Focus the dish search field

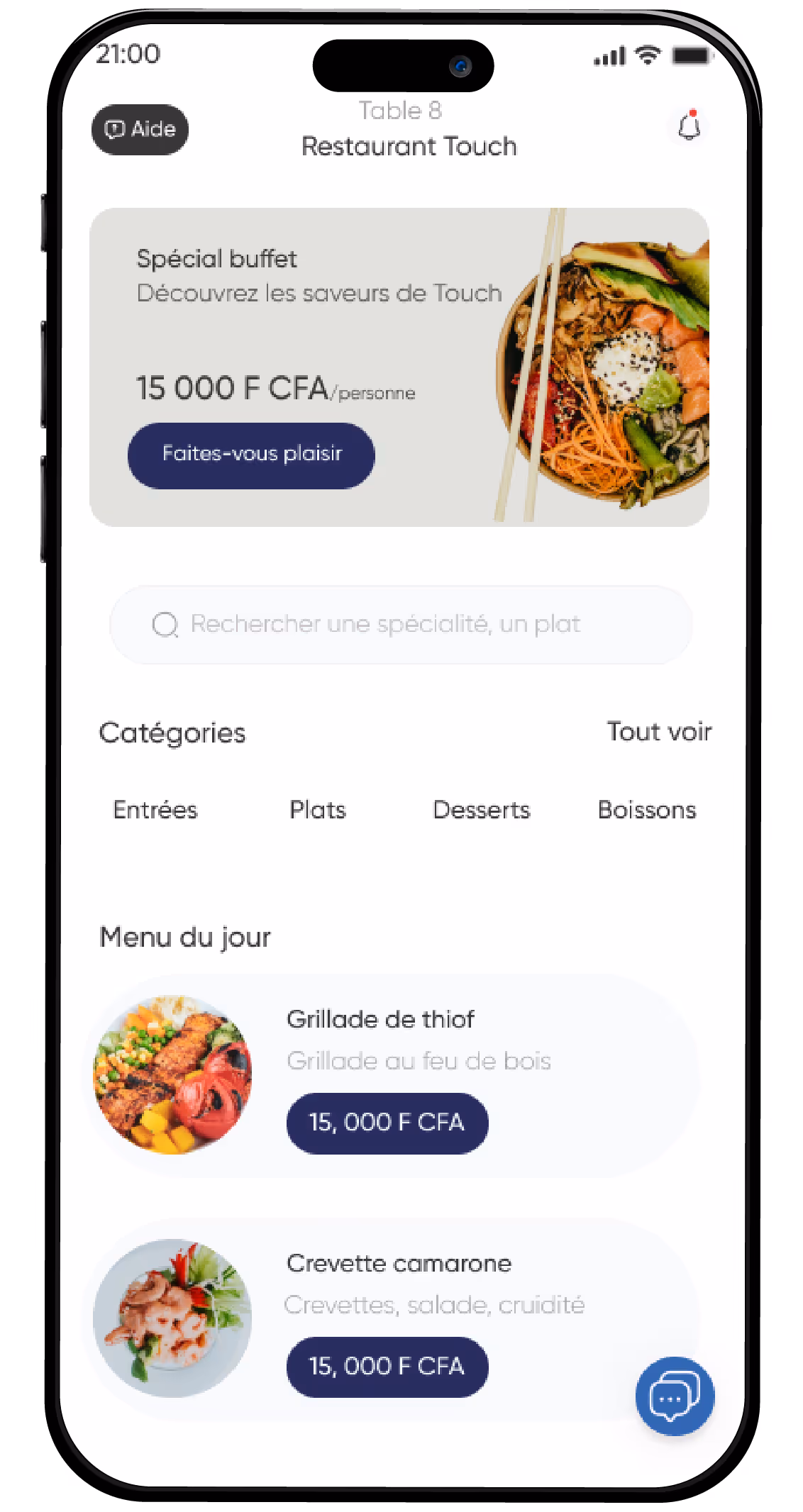click(x=401, y=624)
